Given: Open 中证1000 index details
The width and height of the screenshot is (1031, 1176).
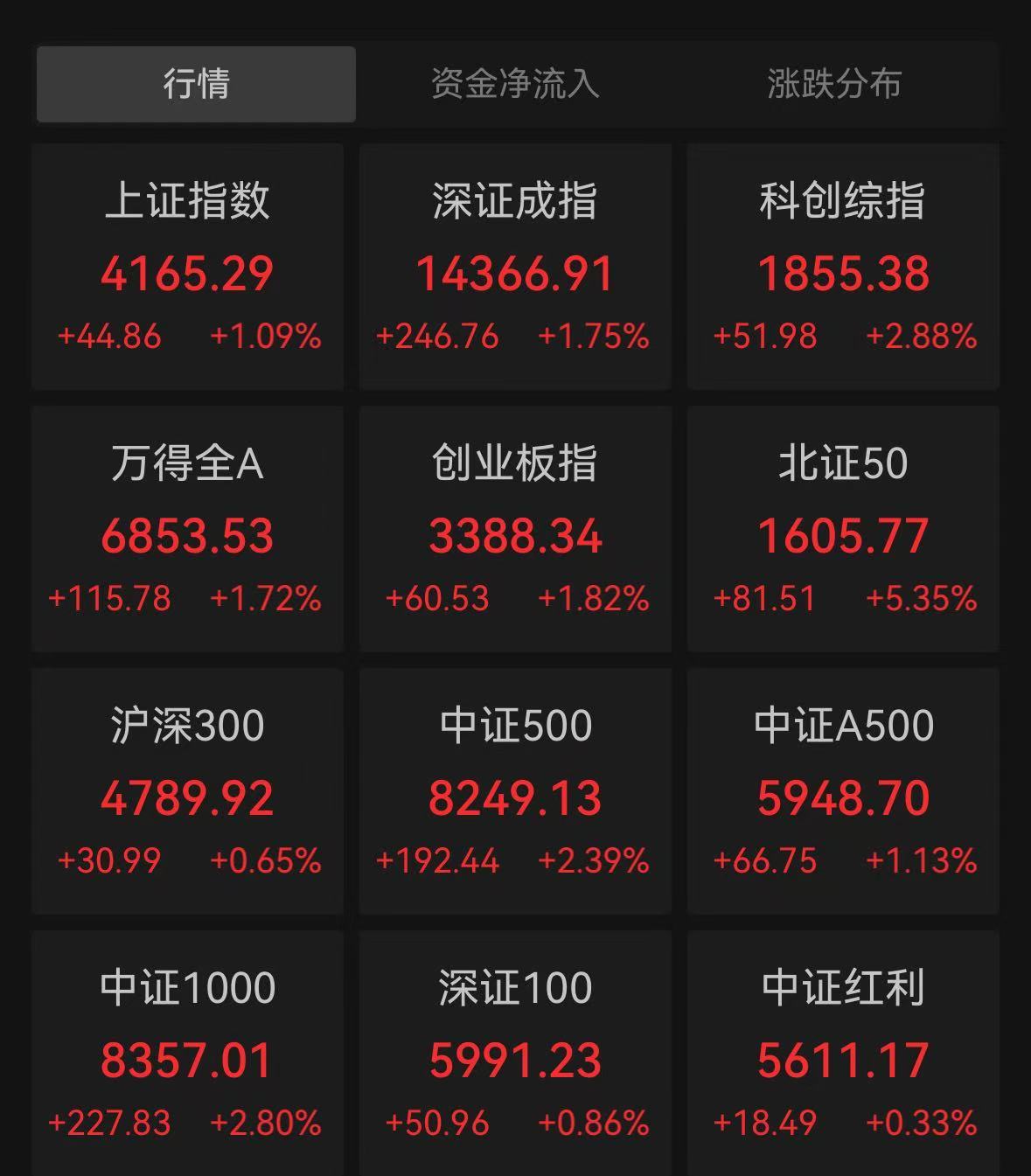Looking at the screenshot, I should (x=187, y=1054).
